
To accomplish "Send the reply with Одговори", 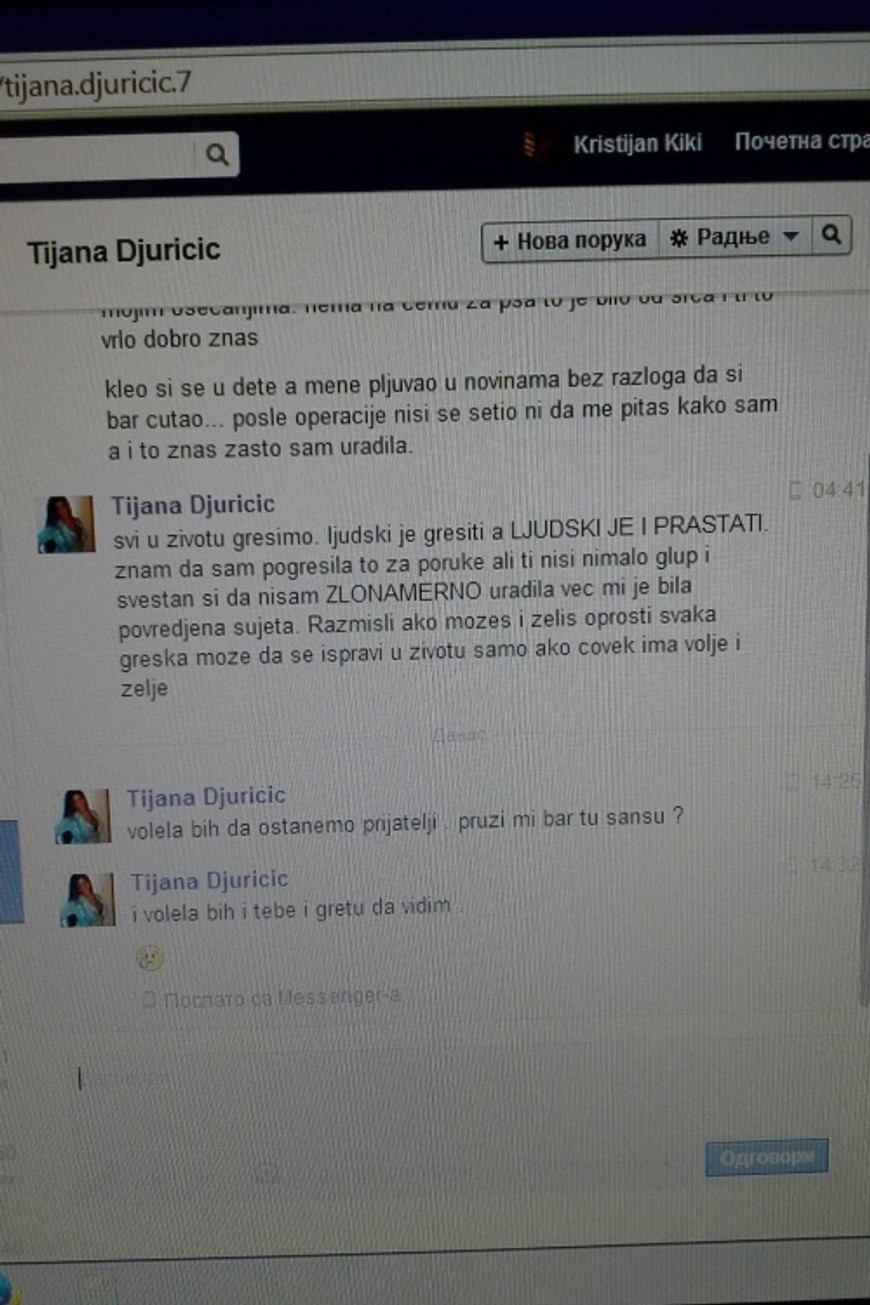I will point(766,1158).
